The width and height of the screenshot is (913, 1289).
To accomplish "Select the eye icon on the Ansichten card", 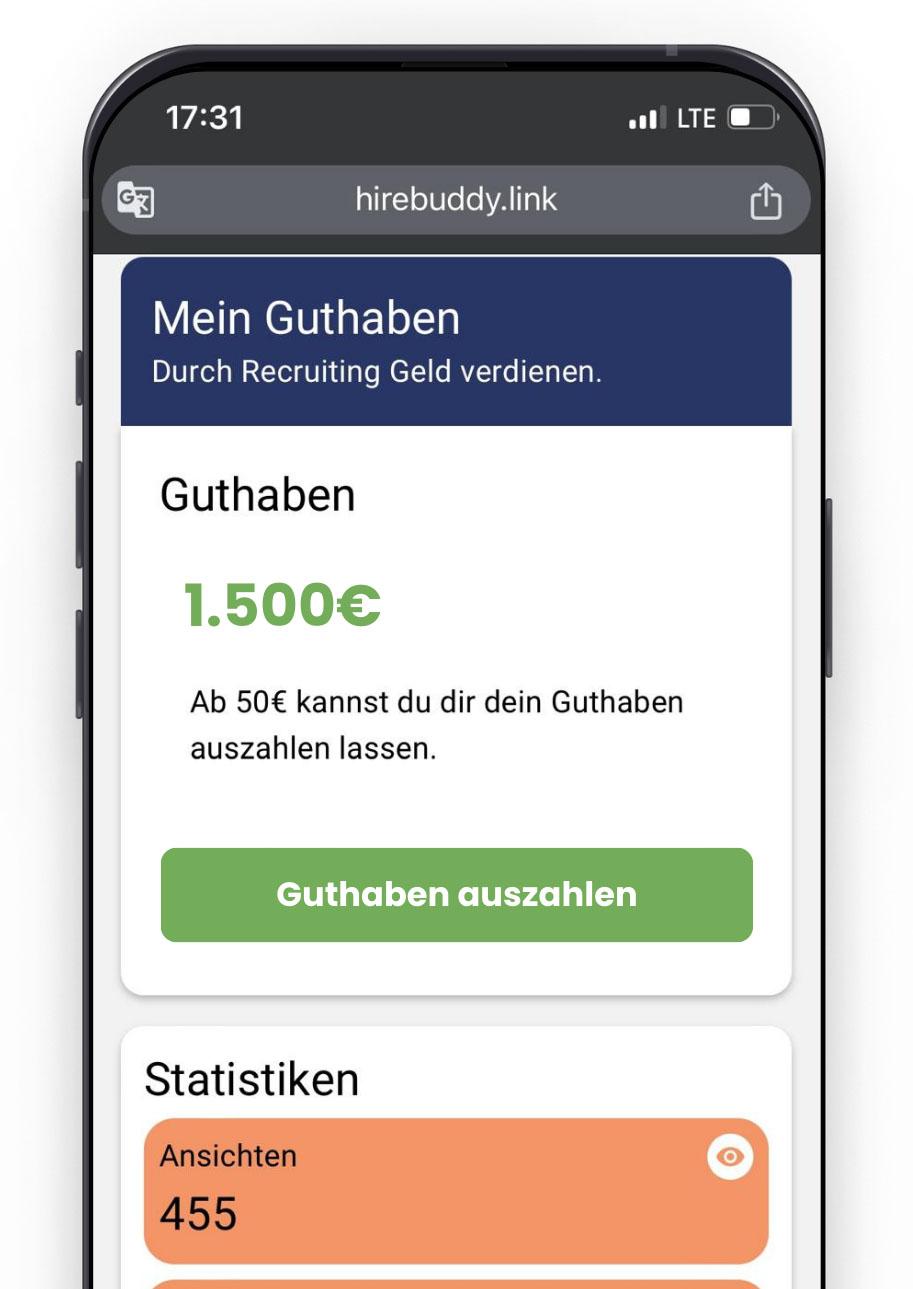I will 731,1157.
